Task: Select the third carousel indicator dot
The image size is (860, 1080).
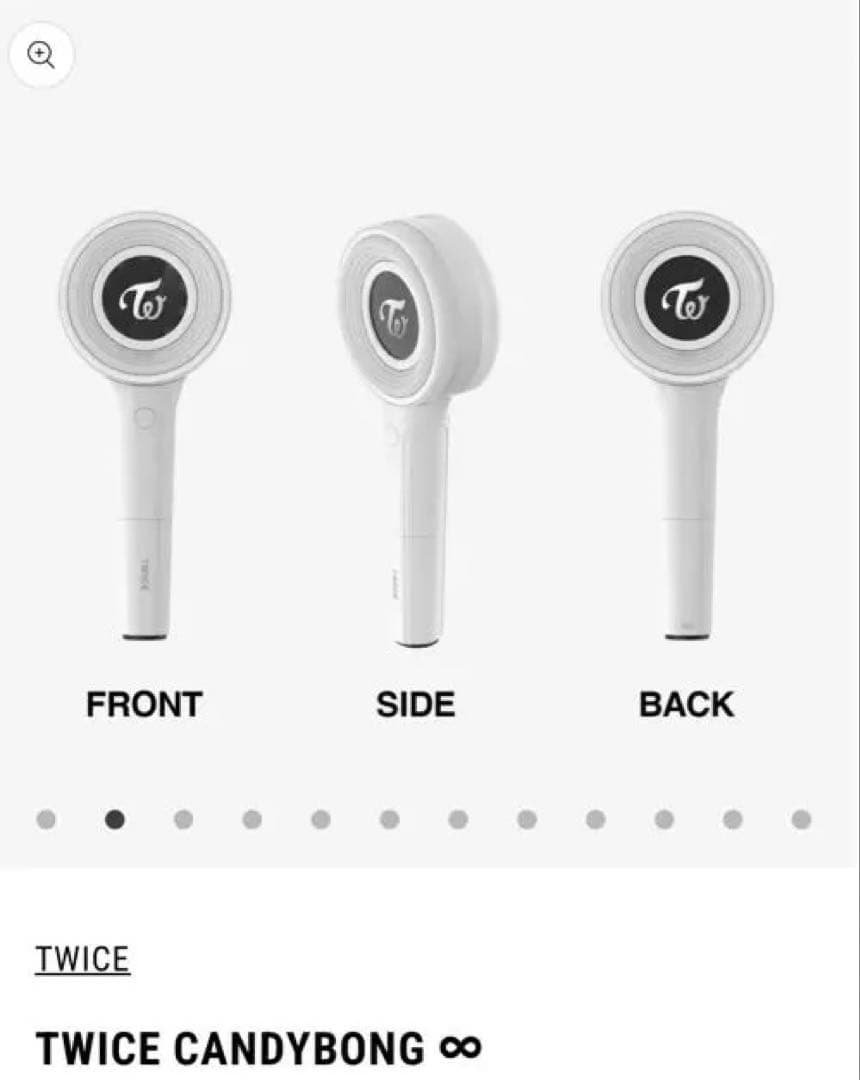Action: point(183,820)
